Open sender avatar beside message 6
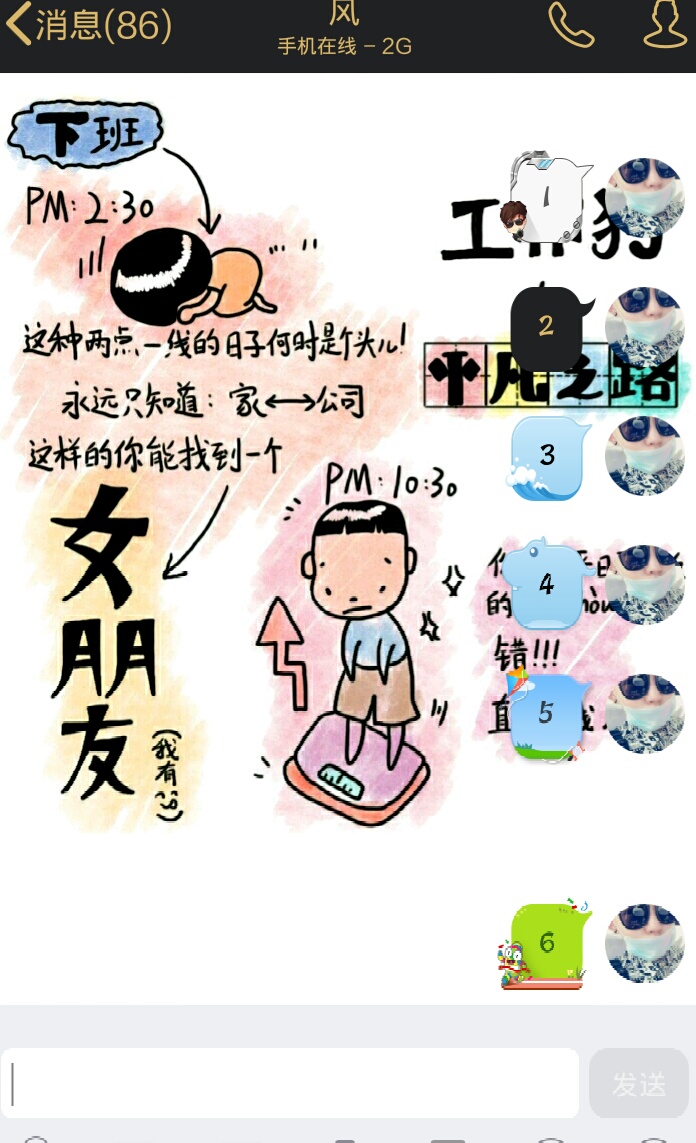The image size is (696, 1143). pos(645,943)
